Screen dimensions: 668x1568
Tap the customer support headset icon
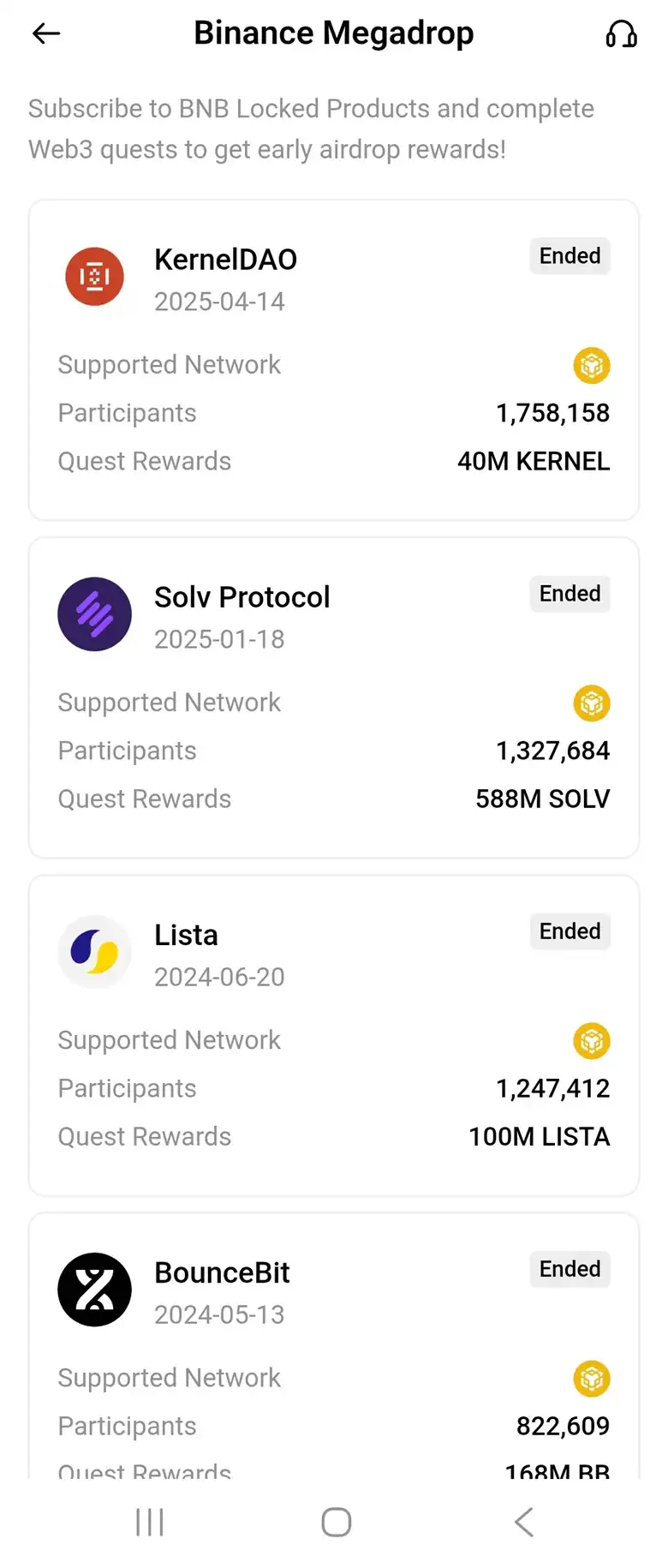(622, 33)
